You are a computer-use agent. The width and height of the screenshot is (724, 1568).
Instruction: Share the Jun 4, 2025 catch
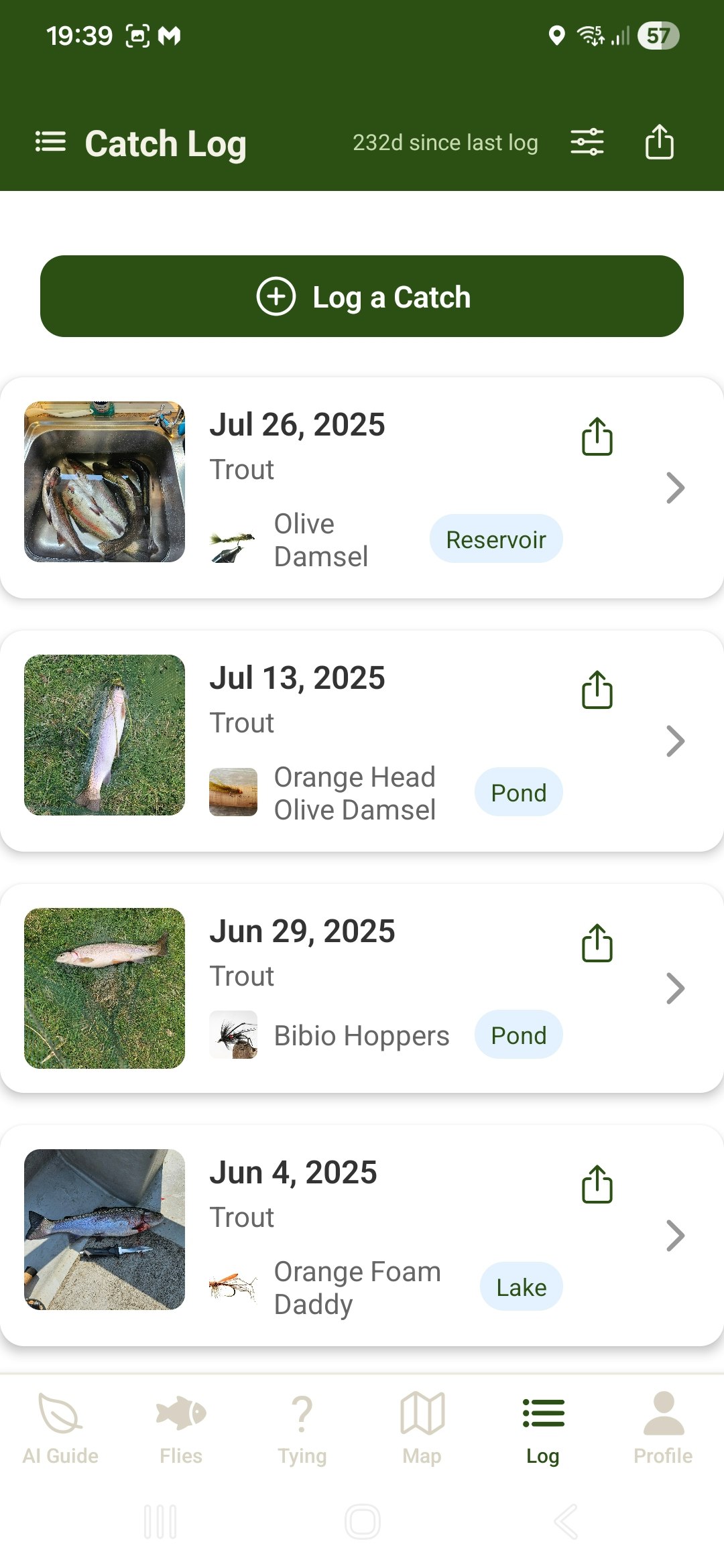pyautogui.click(x=597, y=1185)
